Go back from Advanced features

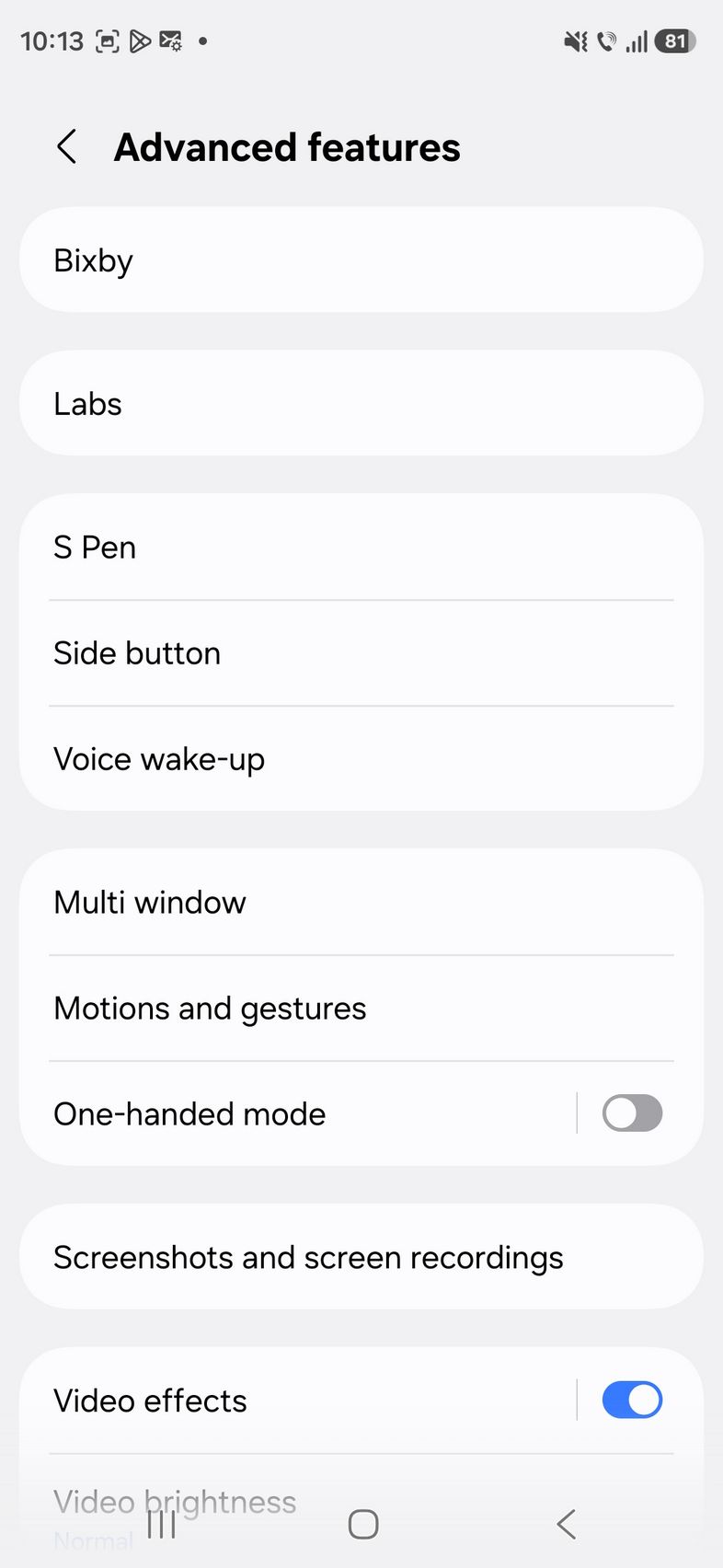click(66, 147)
